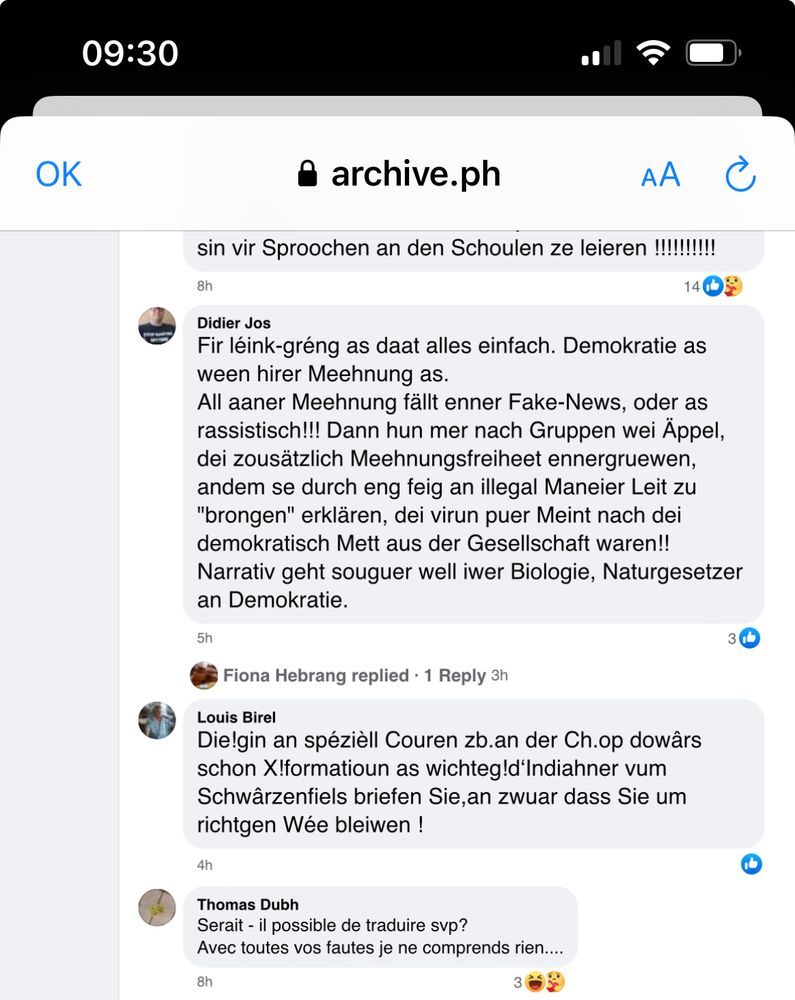Screen dimensions: 795x1000
Task: Open Didier Jos profile name
Action: (234, 323)
